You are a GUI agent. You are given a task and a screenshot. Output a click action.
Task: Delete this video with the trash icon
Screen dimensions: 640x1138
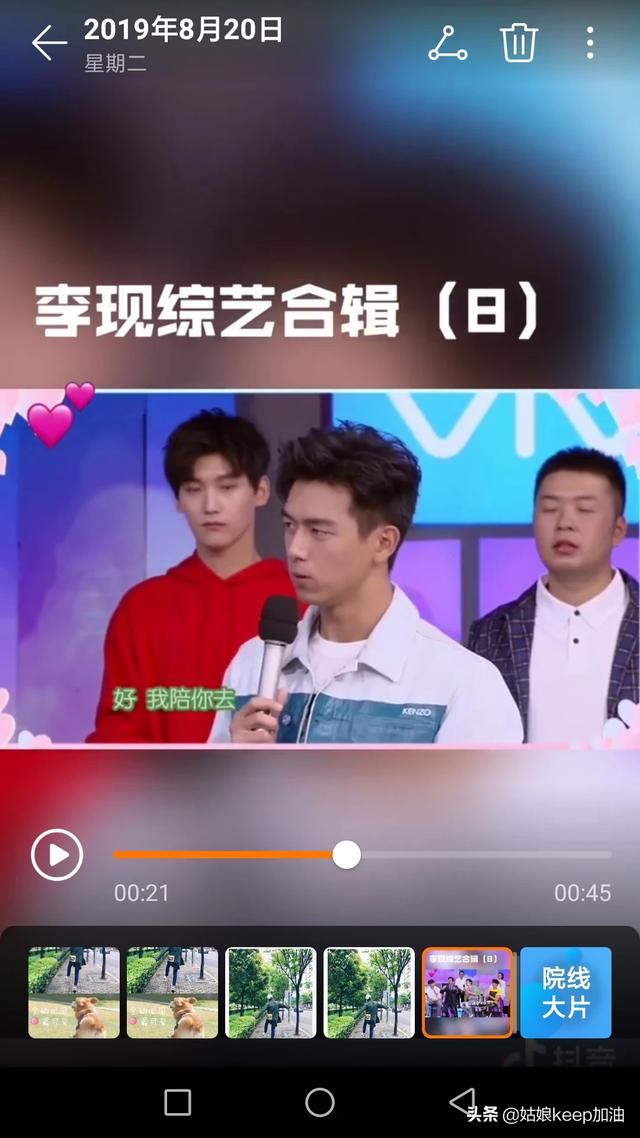point(519,43)
